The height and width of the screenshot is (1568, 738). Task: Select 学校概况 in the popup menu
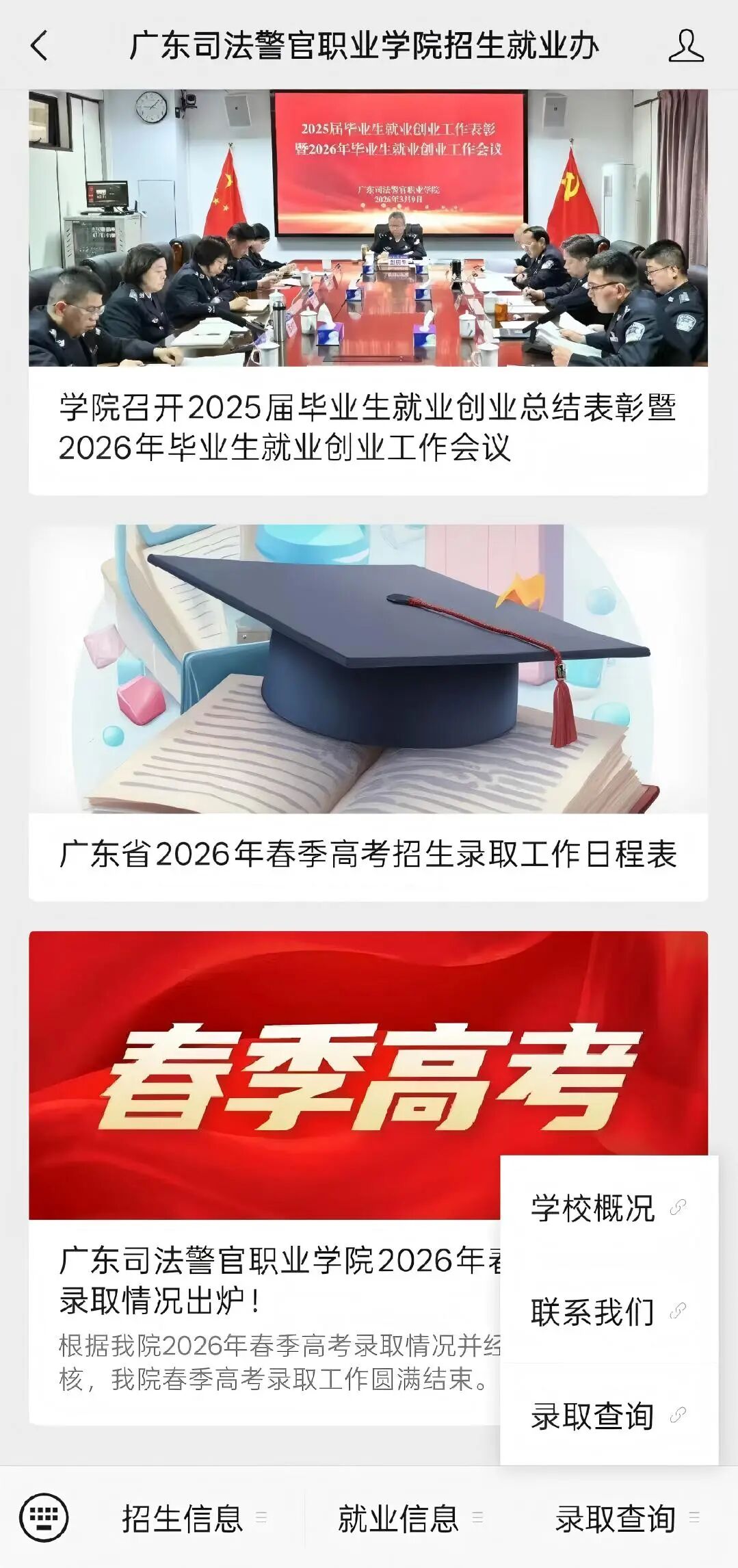click(608, 1208)
